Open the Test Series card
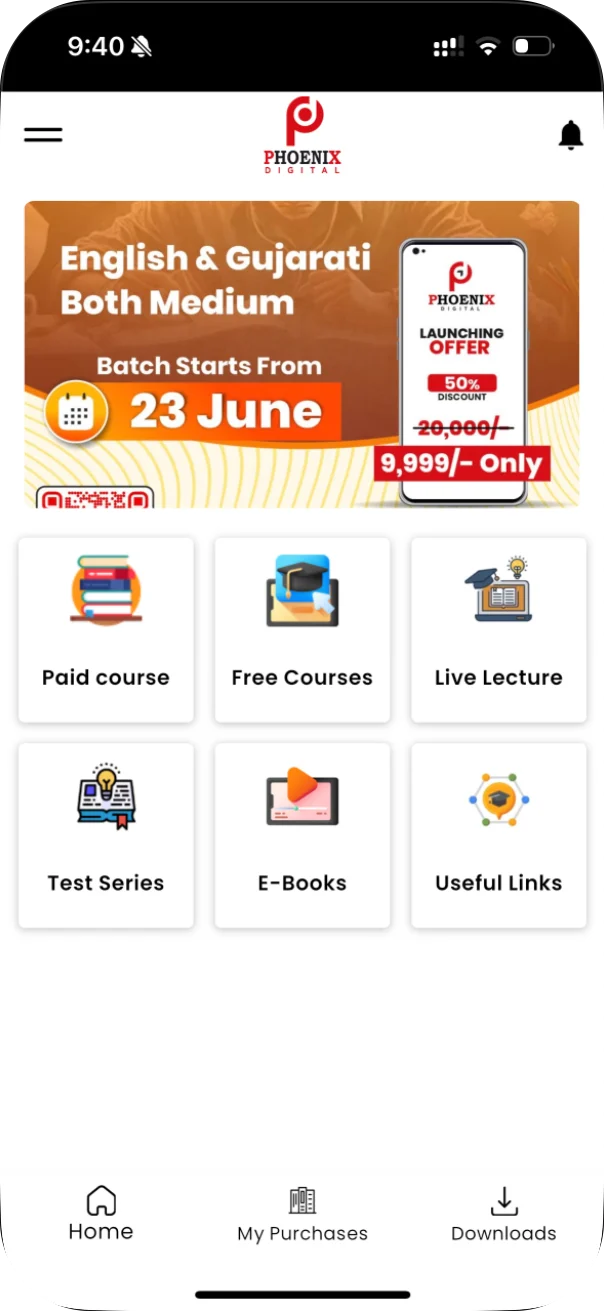Screen dimensions: 604x1311 tap(106, 835)
